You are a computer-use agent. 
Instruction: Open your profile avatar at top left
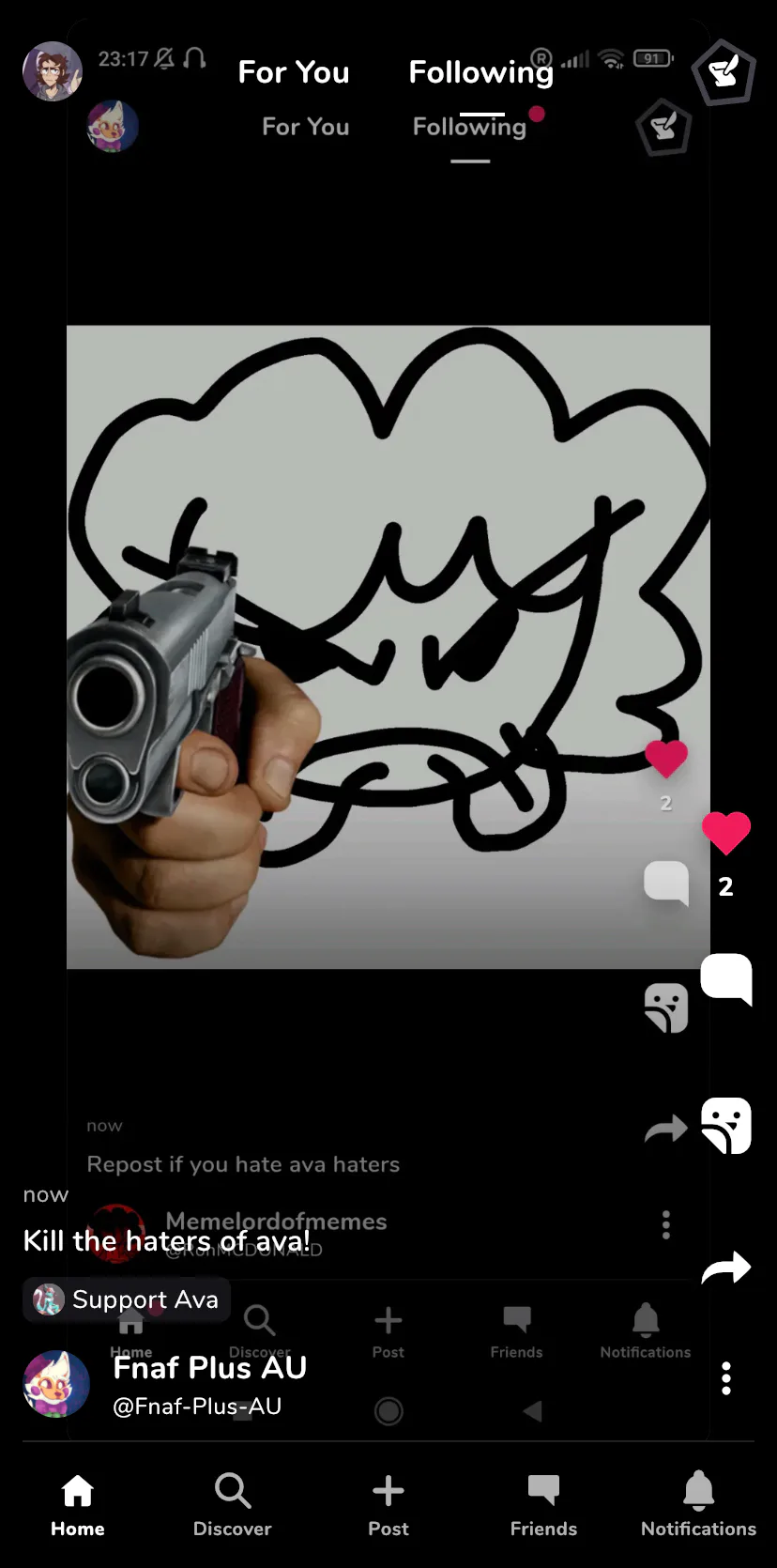point(53,71)
